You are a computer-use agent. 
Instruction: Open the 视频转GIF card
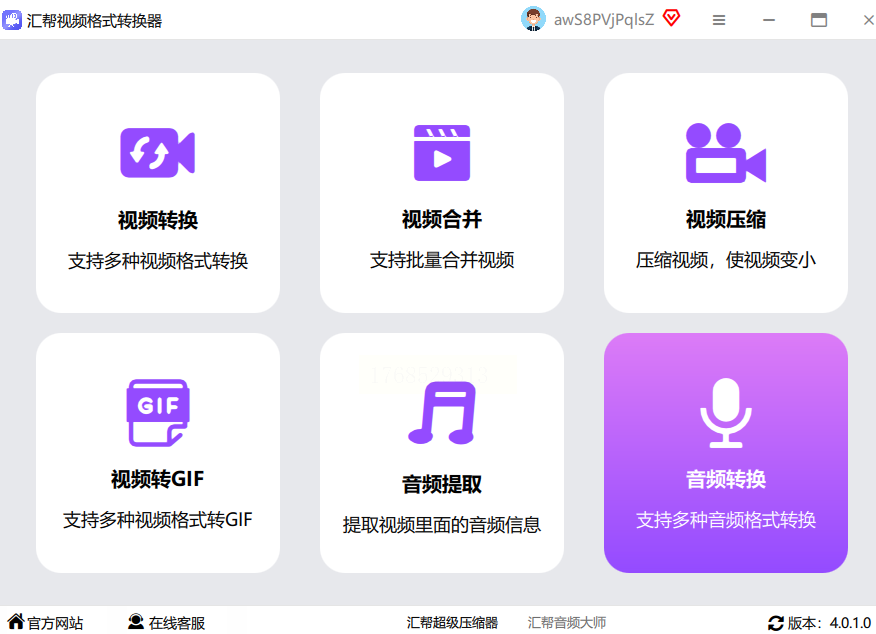click(158, 453)
